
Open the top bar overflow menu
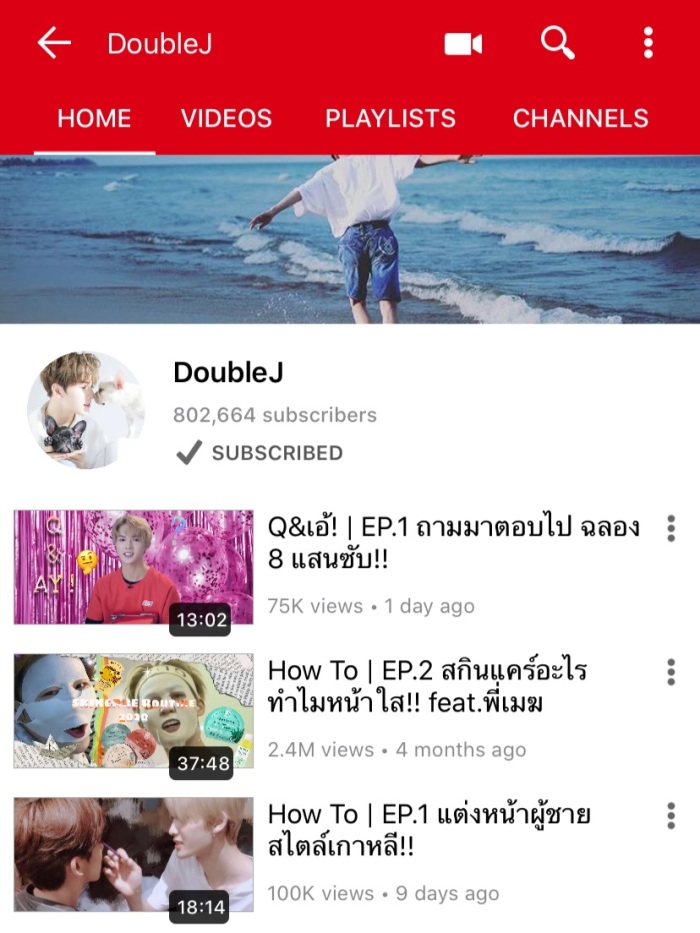(x=648, y=43)
